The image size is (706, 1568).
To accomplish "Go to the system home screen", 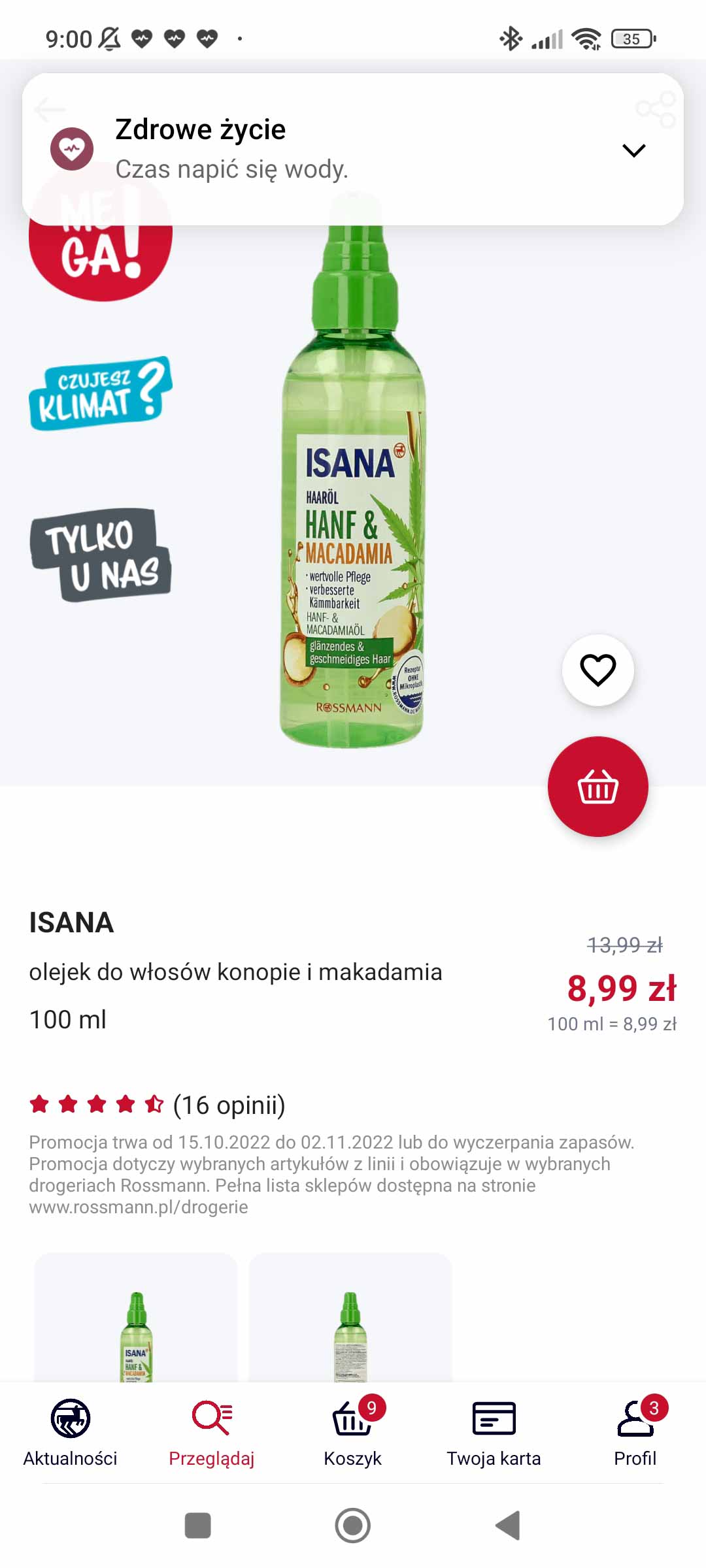I will 353,1526.
